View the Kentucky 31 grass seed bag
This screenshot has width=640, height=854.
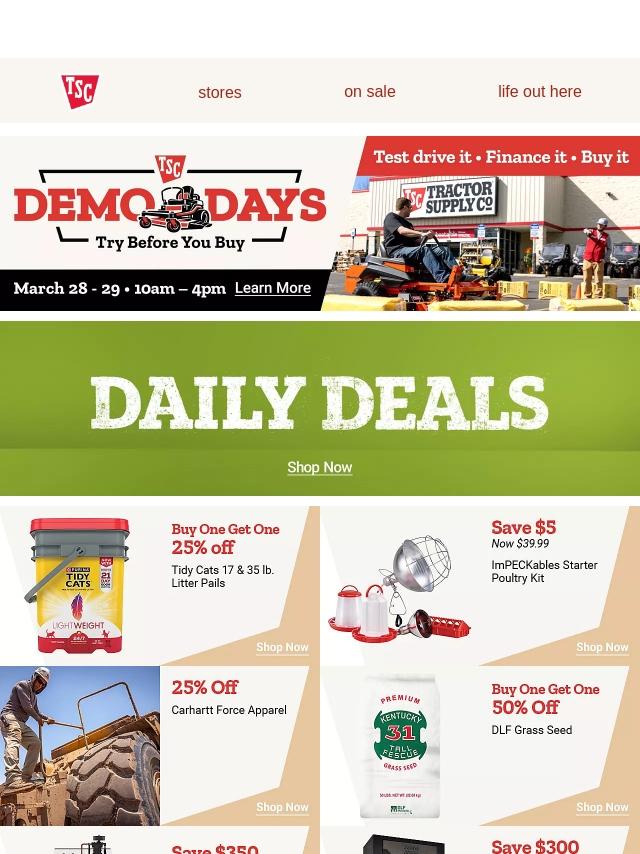(400, 746)
